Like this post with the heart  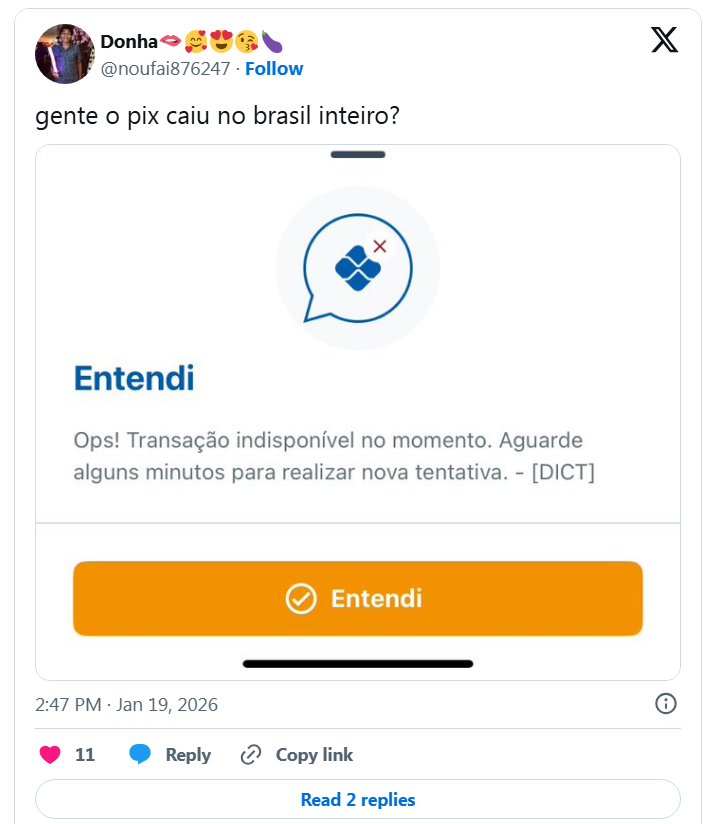coord(50,755)
